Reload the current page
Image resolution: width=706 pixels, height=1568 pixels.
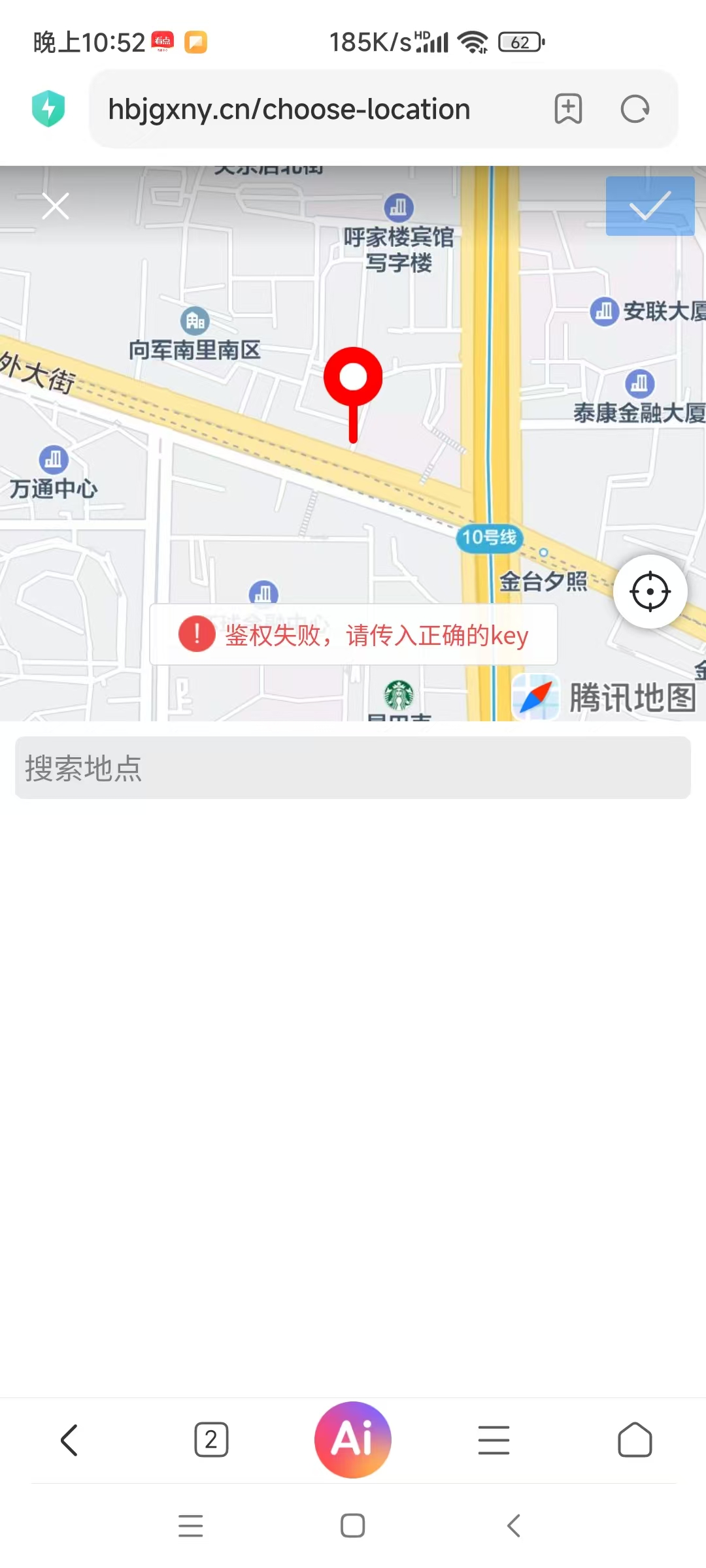pos(635,109)
